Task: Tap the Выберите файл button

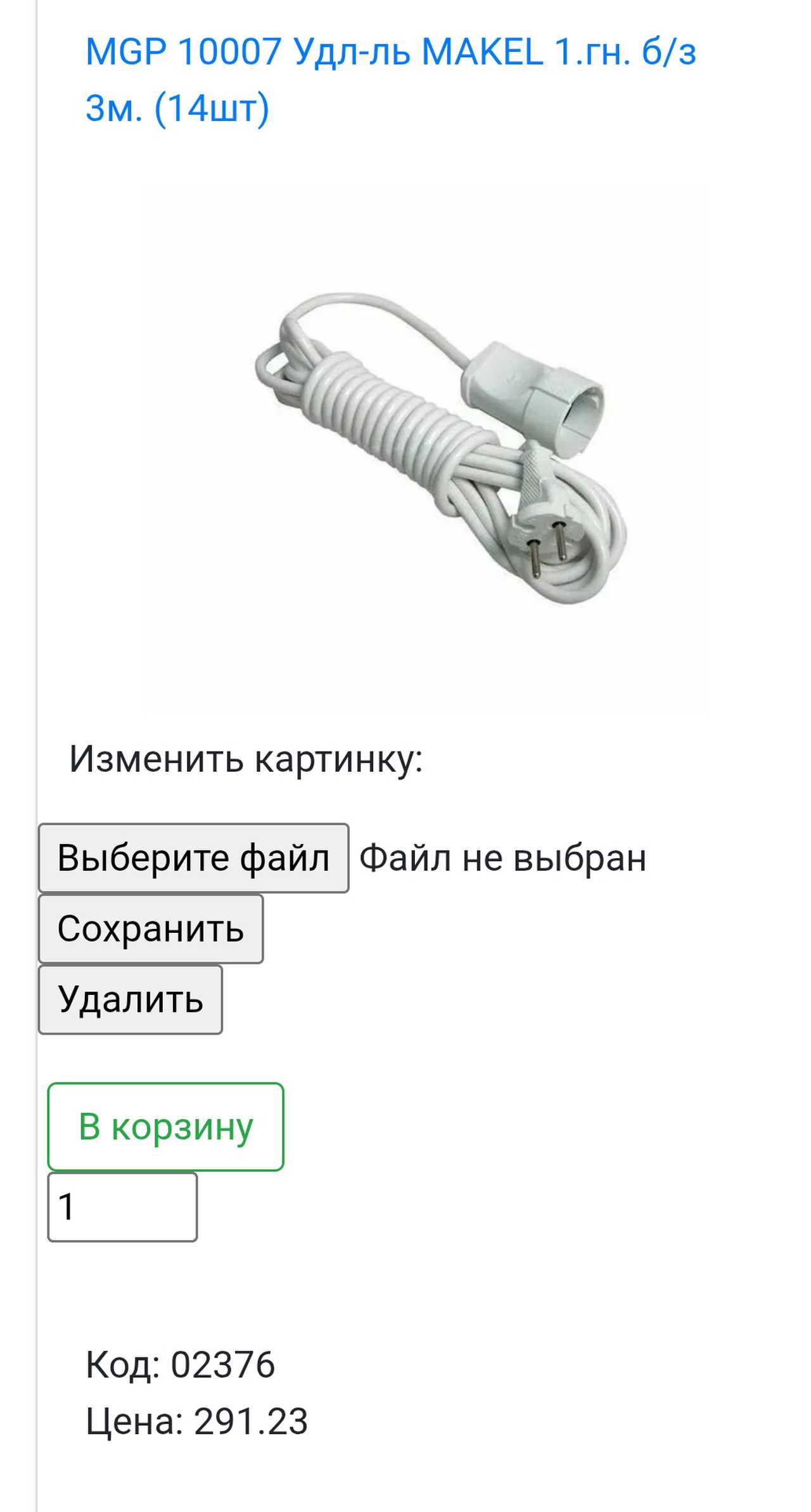Action: click(193, 858)
